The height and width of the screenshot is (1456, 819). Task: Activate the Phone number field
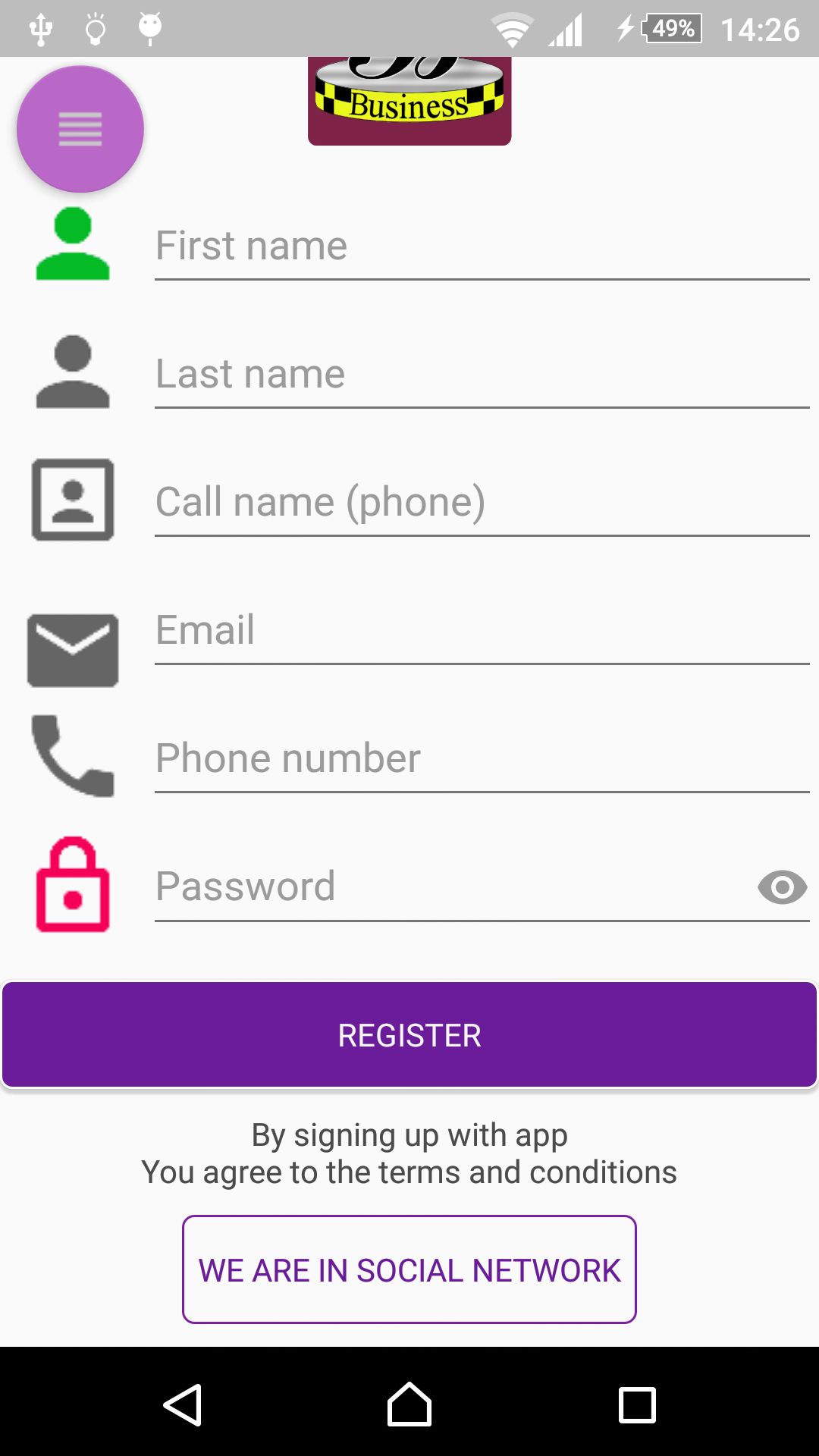pyautogui.click(x=482, y=758)
